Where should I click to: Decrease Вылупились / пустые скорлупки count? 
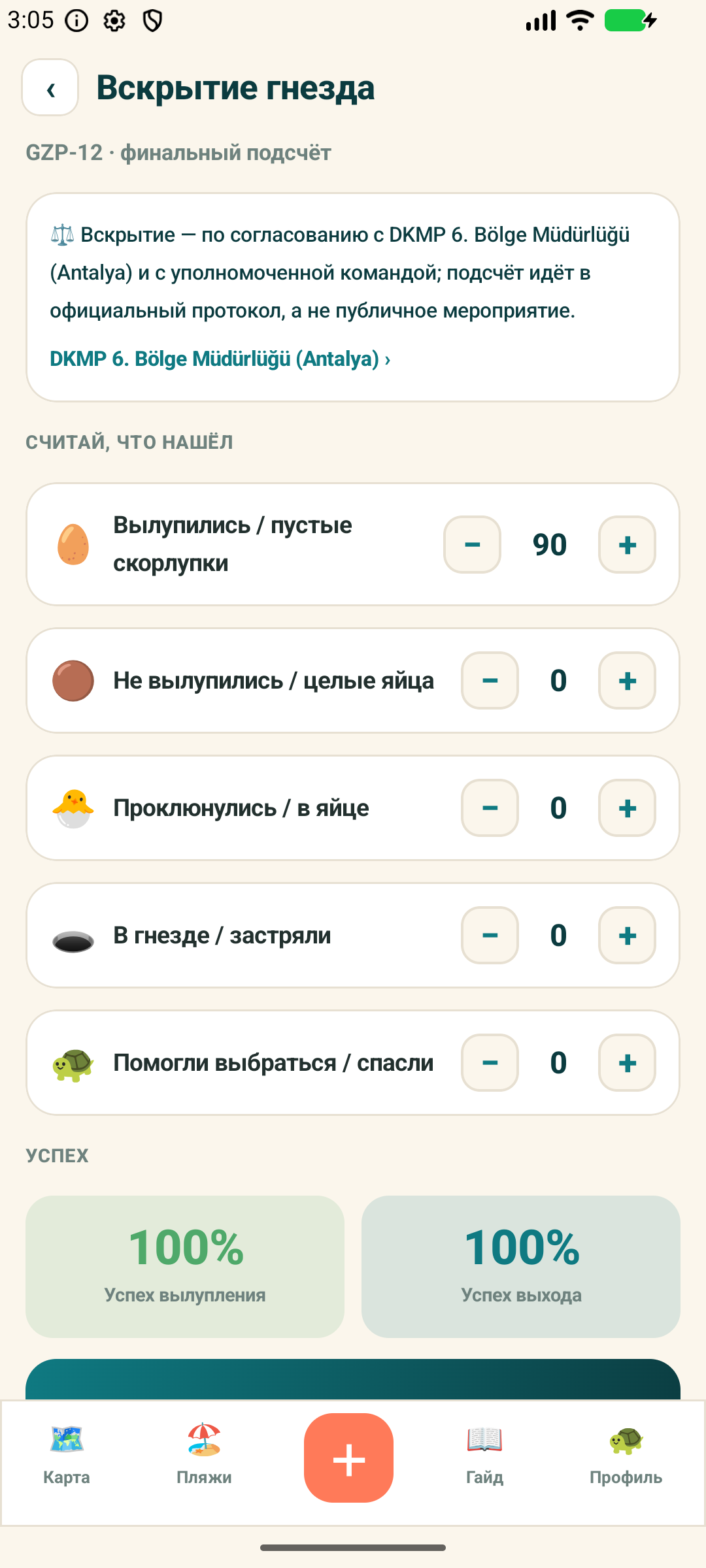pyautogui.click(x=472, y=545)
